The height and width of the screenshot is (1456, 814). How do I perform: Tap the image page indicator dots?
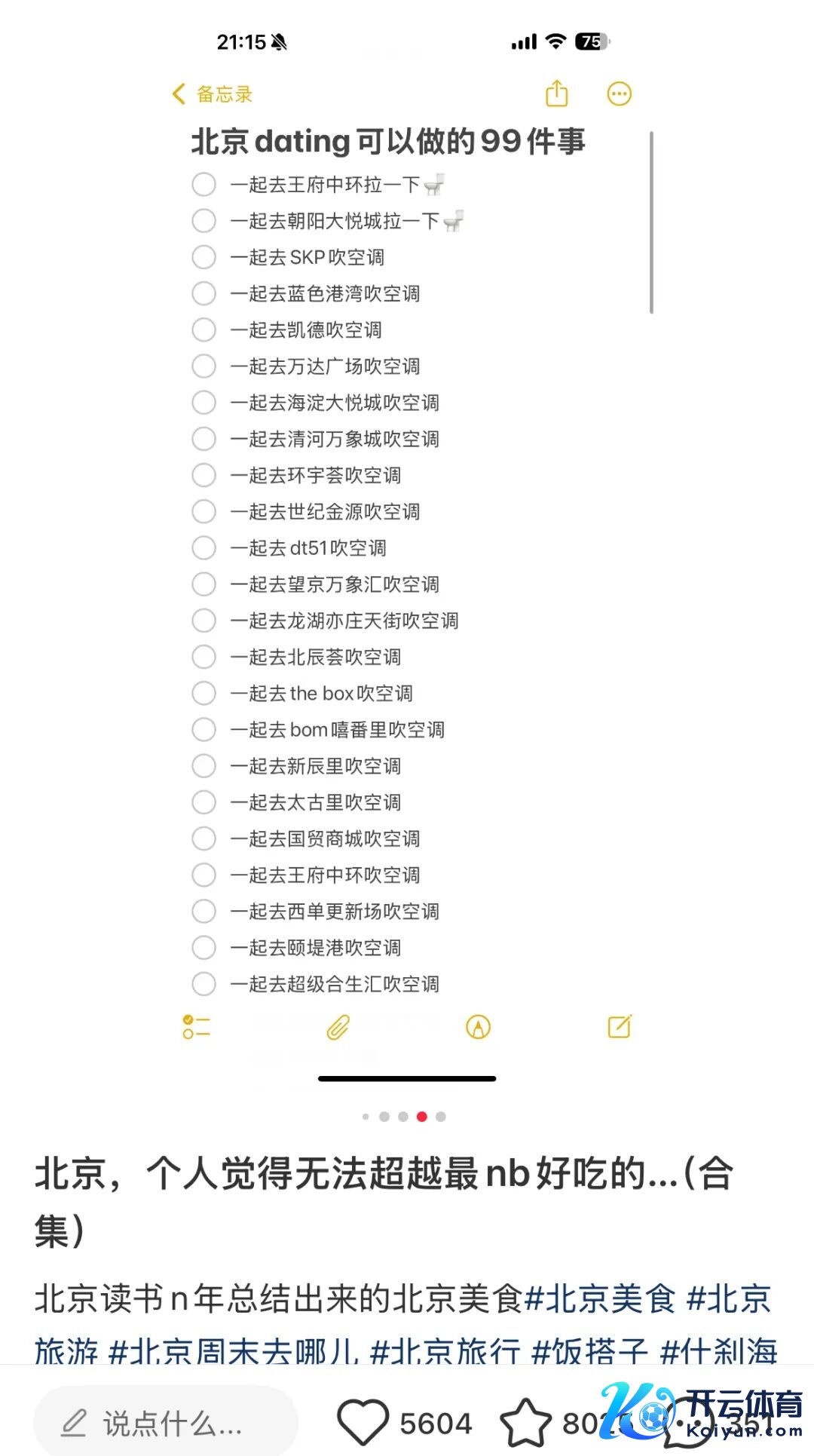404,1117
